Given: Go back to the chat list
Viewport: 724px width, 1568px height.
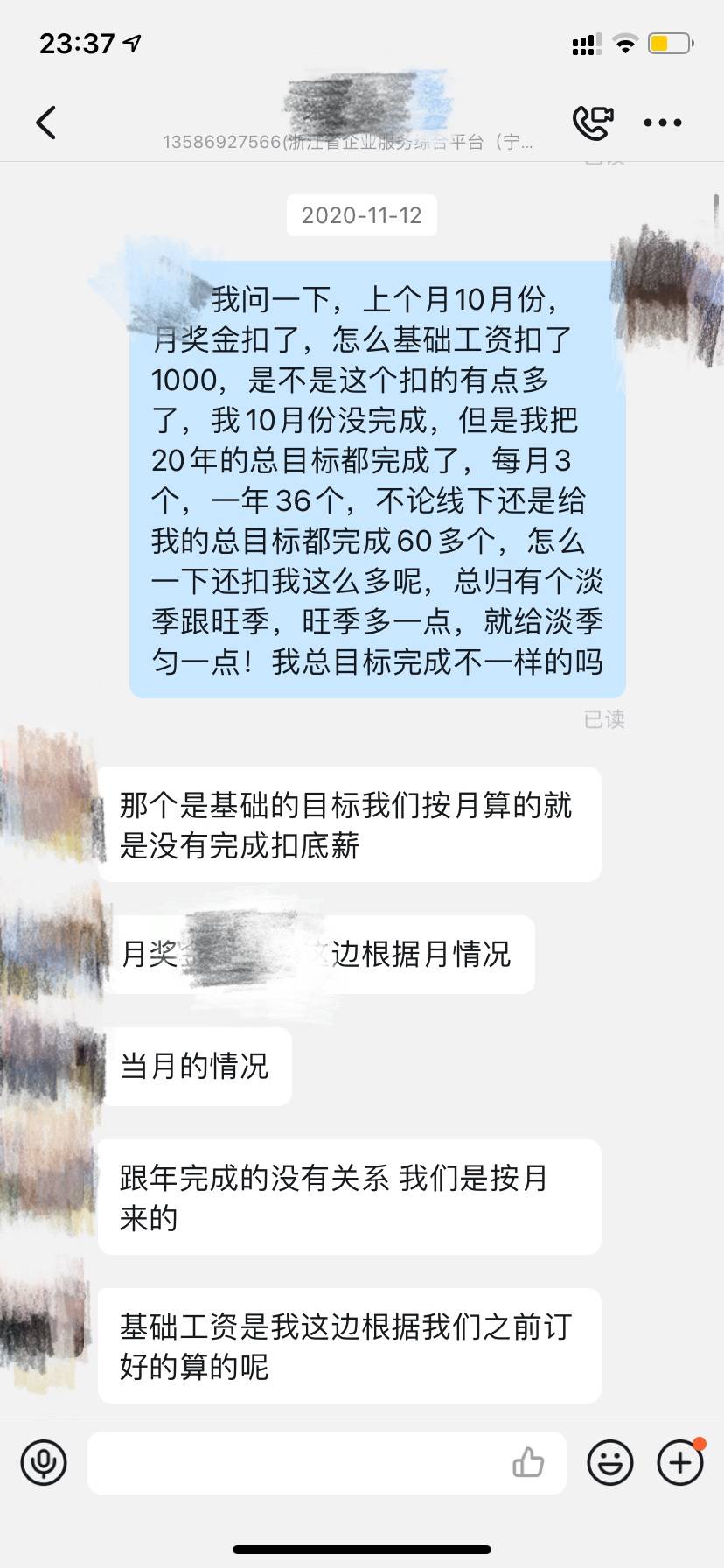Looking at the screenshot, I should (x=47, y=122).
